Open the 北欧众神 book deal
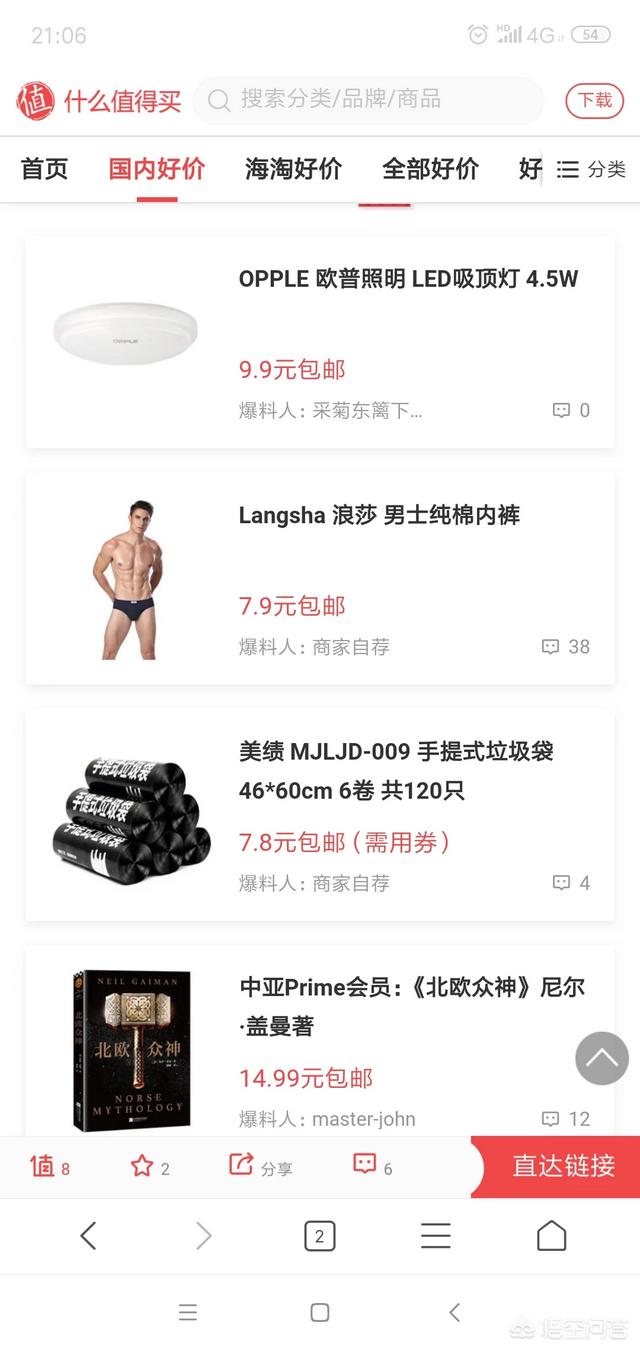 (320, 1040)
